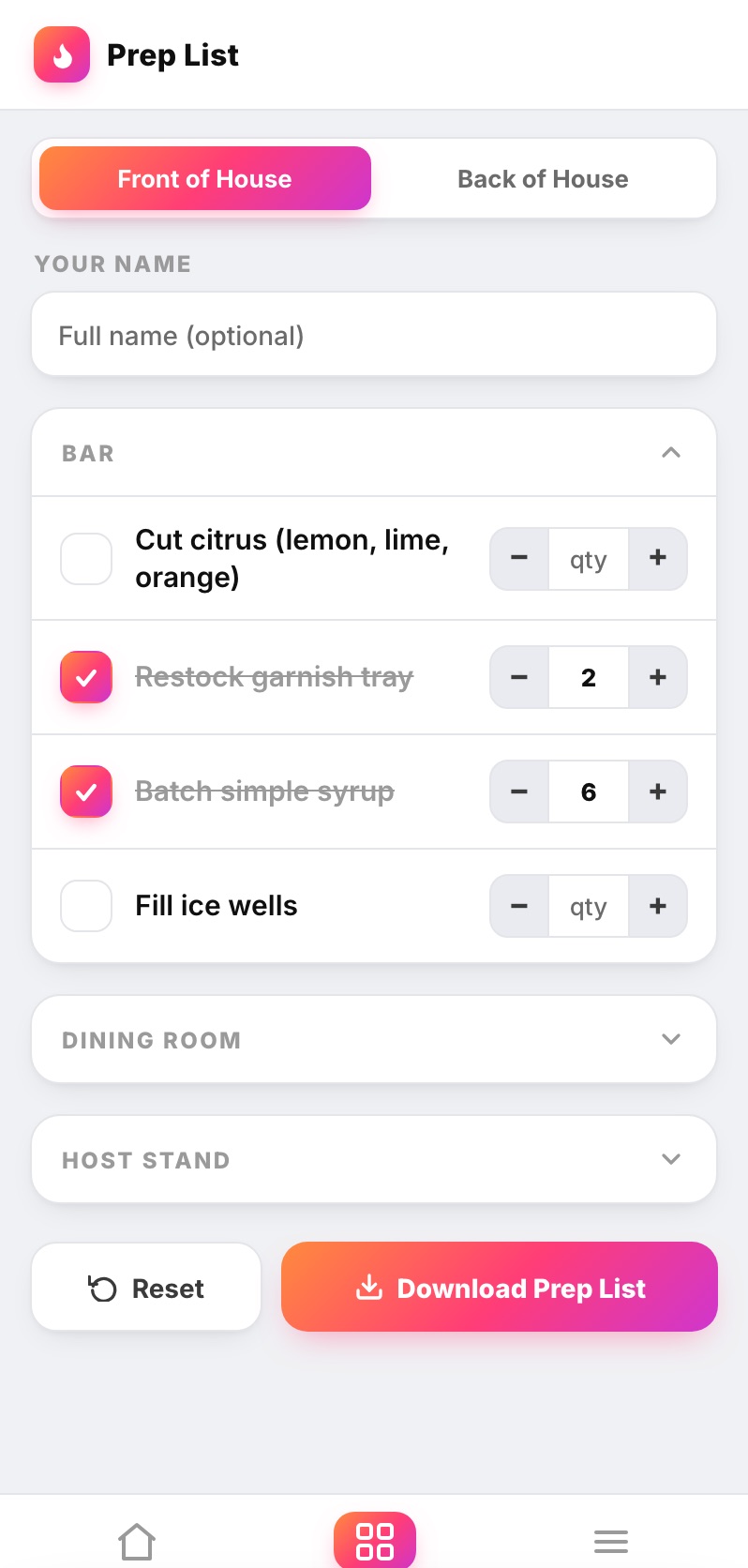748x1568 pixels.
Task: Open the hamburger menu tab
Action: (x=611, y=1541)
